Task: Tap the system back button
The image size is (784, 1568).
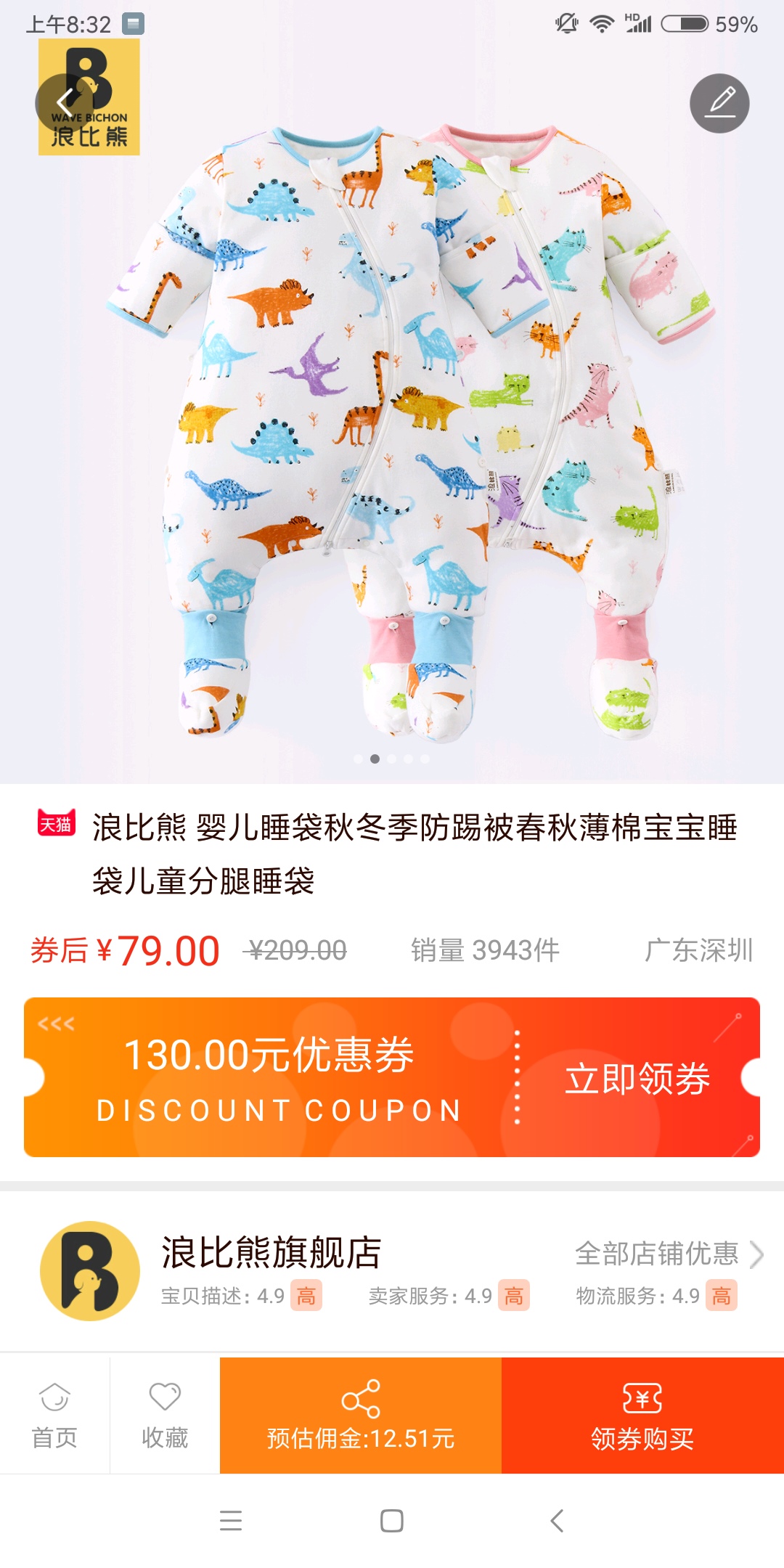Action: click(557, 1520)
